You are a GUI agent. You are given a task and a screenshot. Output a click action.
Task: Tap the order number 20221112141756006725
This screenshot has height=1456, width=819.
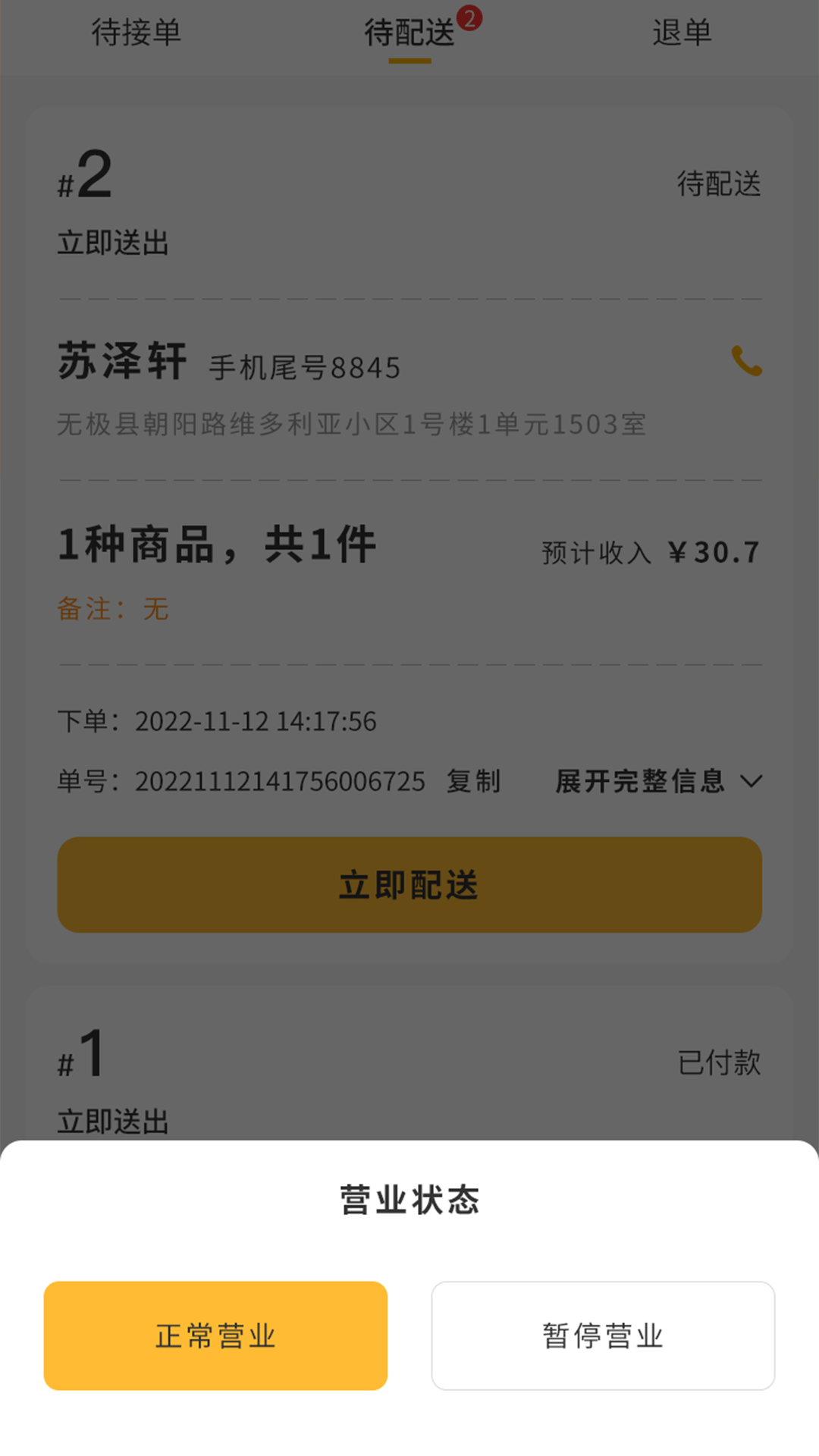(x=281, y=781)
